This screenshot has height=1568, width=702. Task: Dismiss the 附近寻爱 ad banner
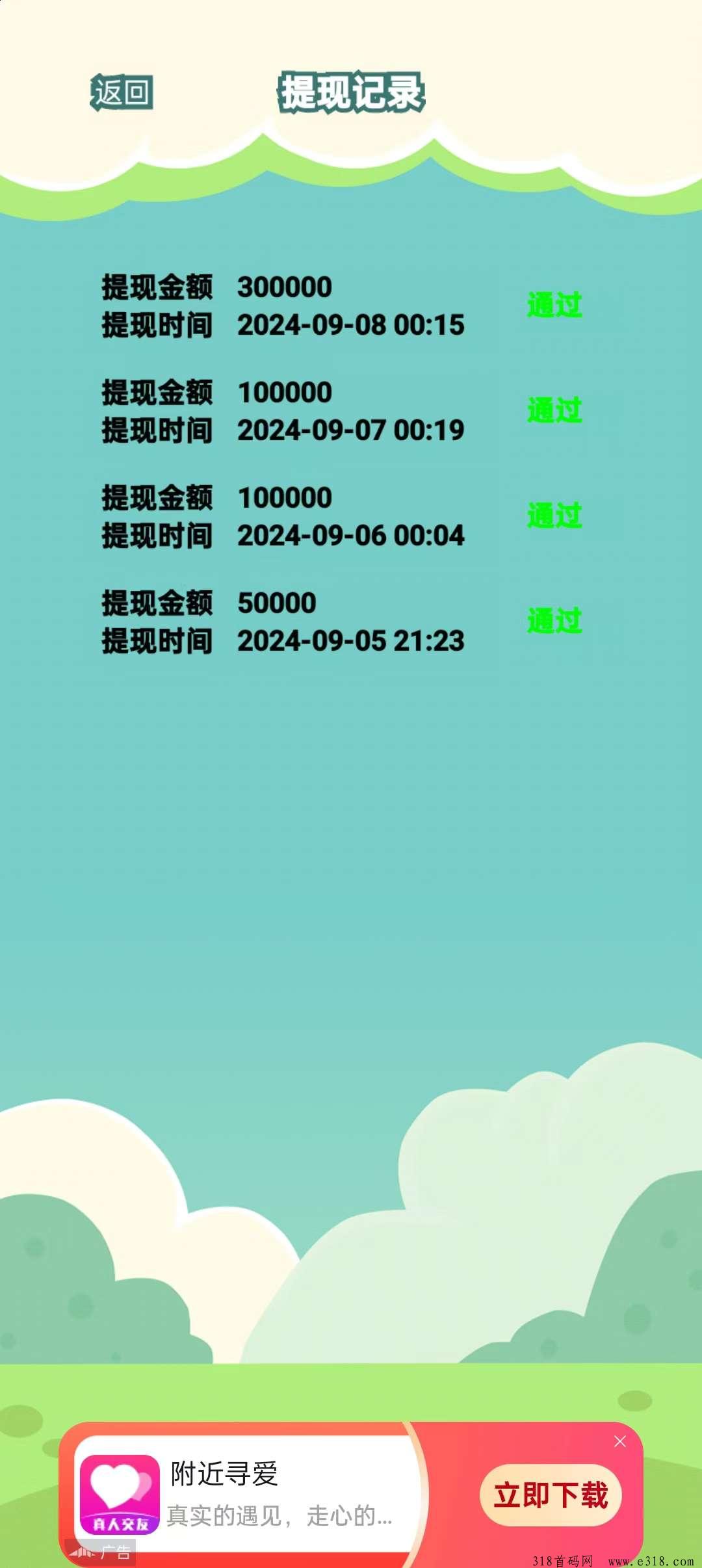point(620,1441)
